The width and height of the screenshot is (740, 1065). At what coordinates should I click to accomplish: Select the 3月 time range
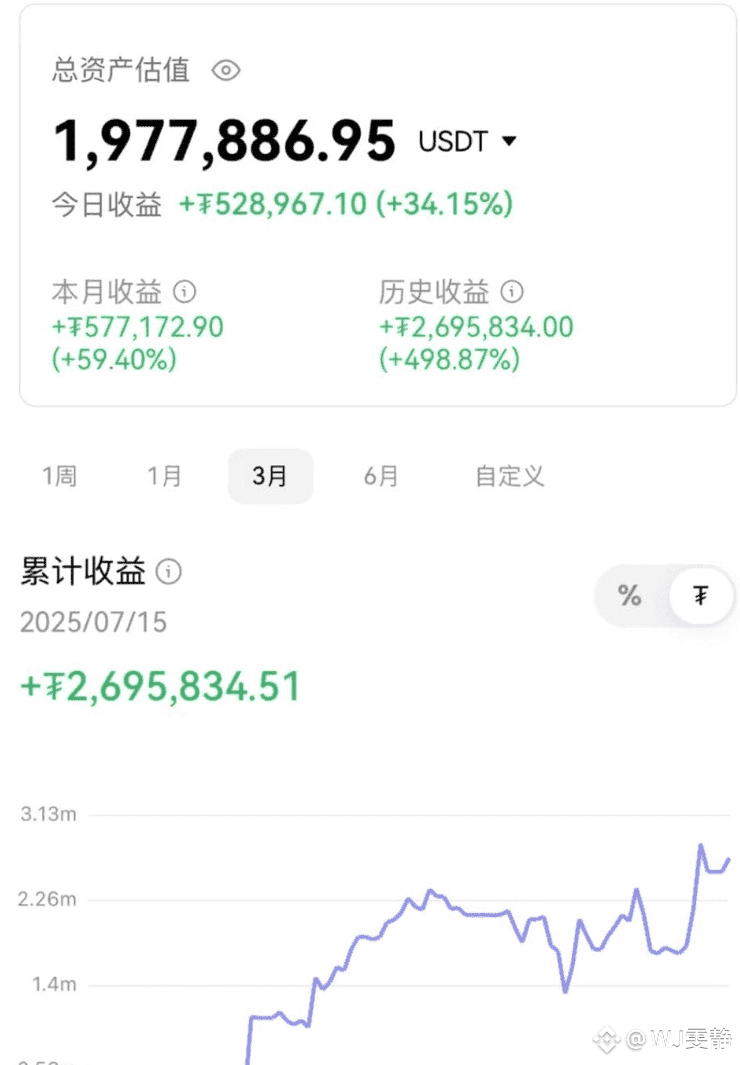pos(270,476)
